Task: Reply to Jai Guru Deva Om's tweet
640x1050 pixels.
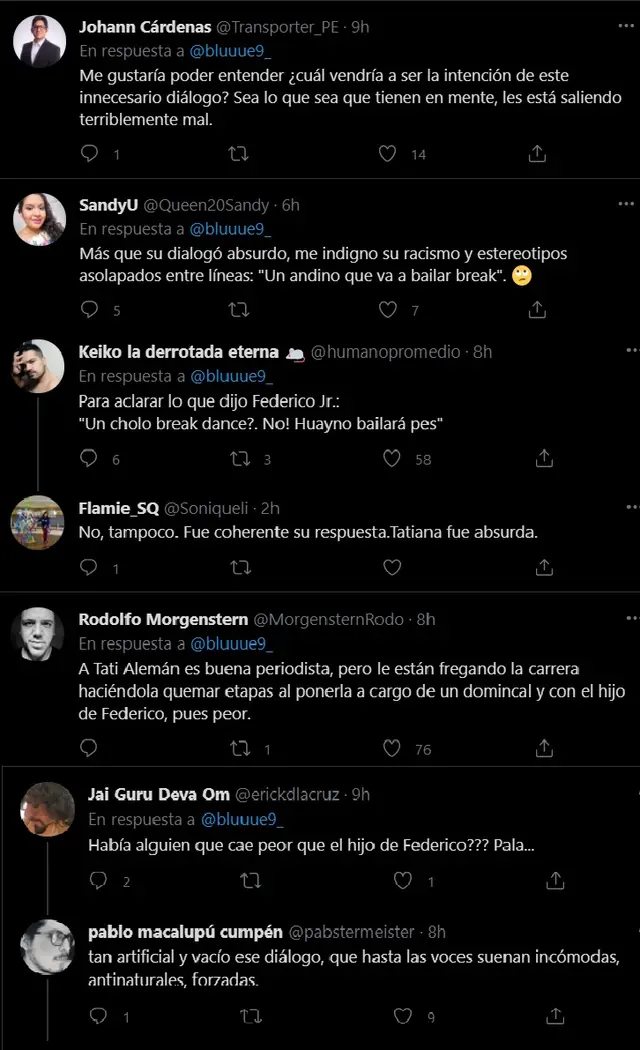Action: pyautogui.click(x=98, y=881)
